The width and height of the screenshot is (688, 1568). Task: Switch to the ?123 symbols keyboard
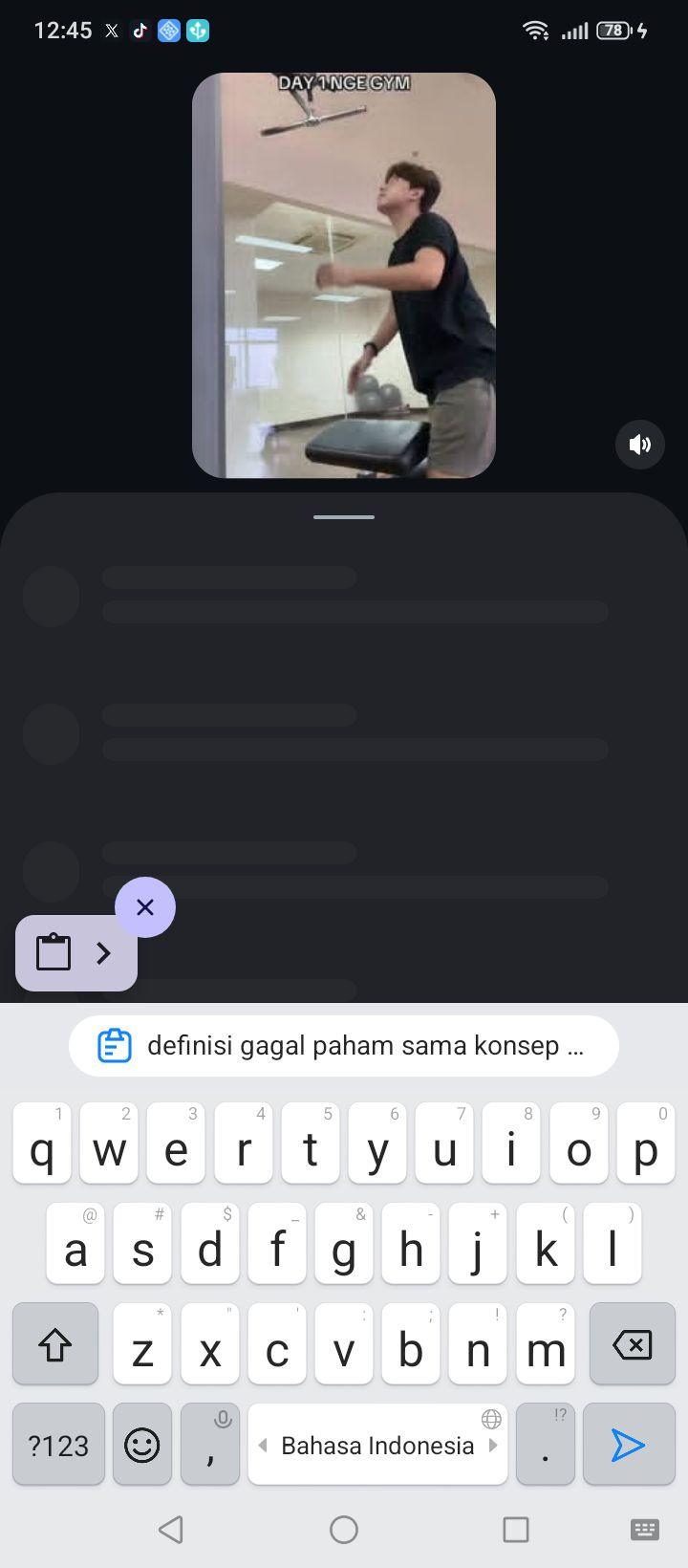58,1445
